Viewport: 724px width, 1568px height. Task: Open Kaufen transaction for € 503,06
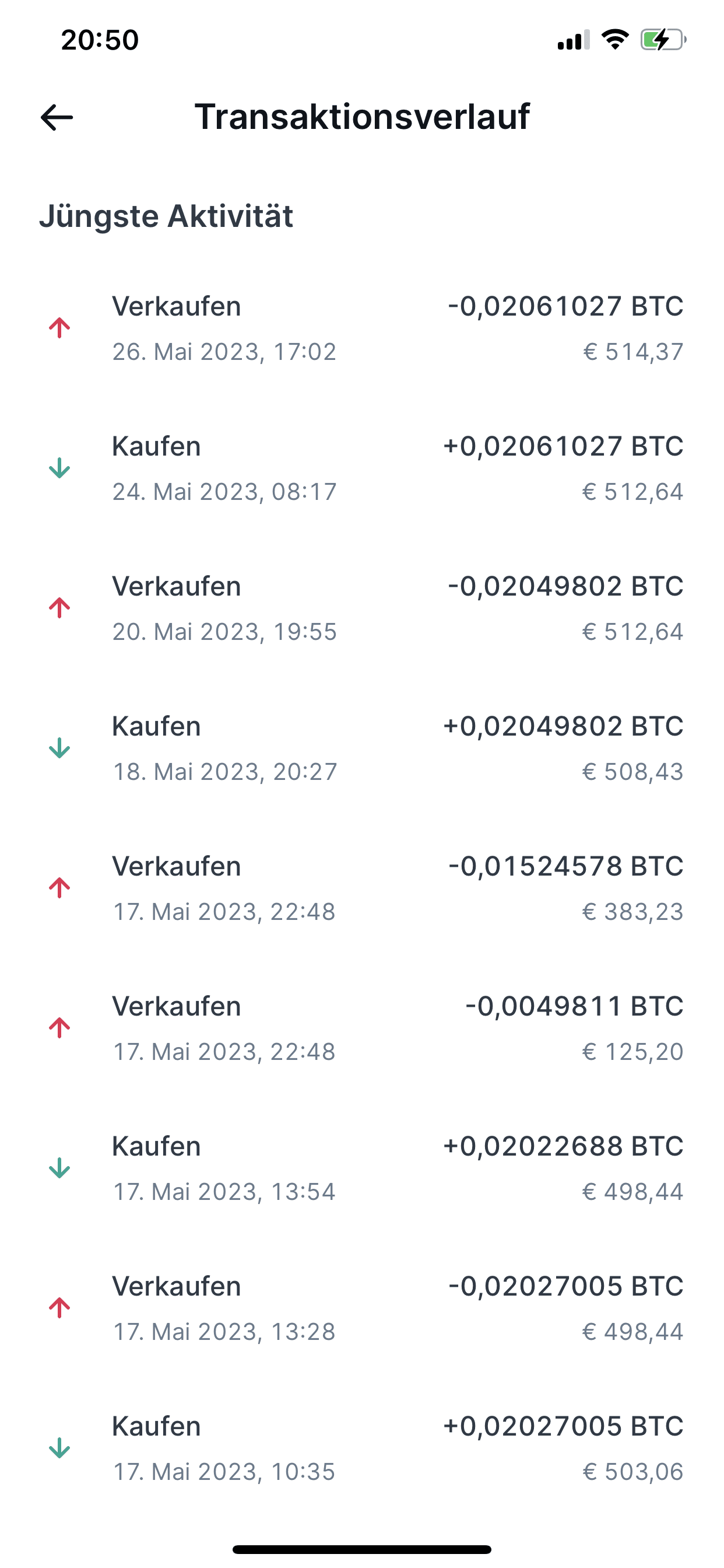[x=362, y=1448]
